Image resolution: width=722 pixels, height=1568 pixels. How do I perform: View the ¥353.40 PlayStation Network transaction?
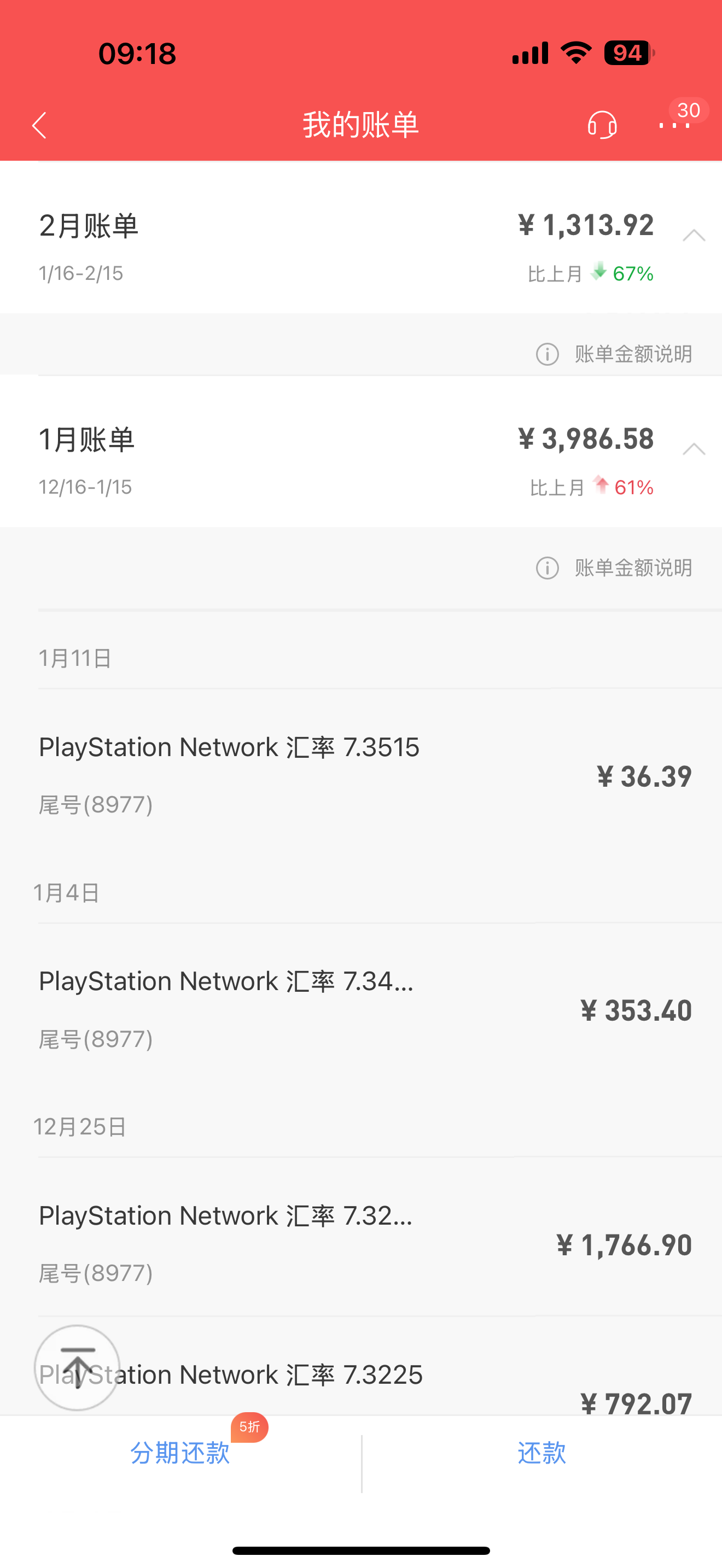(361, 1010)
